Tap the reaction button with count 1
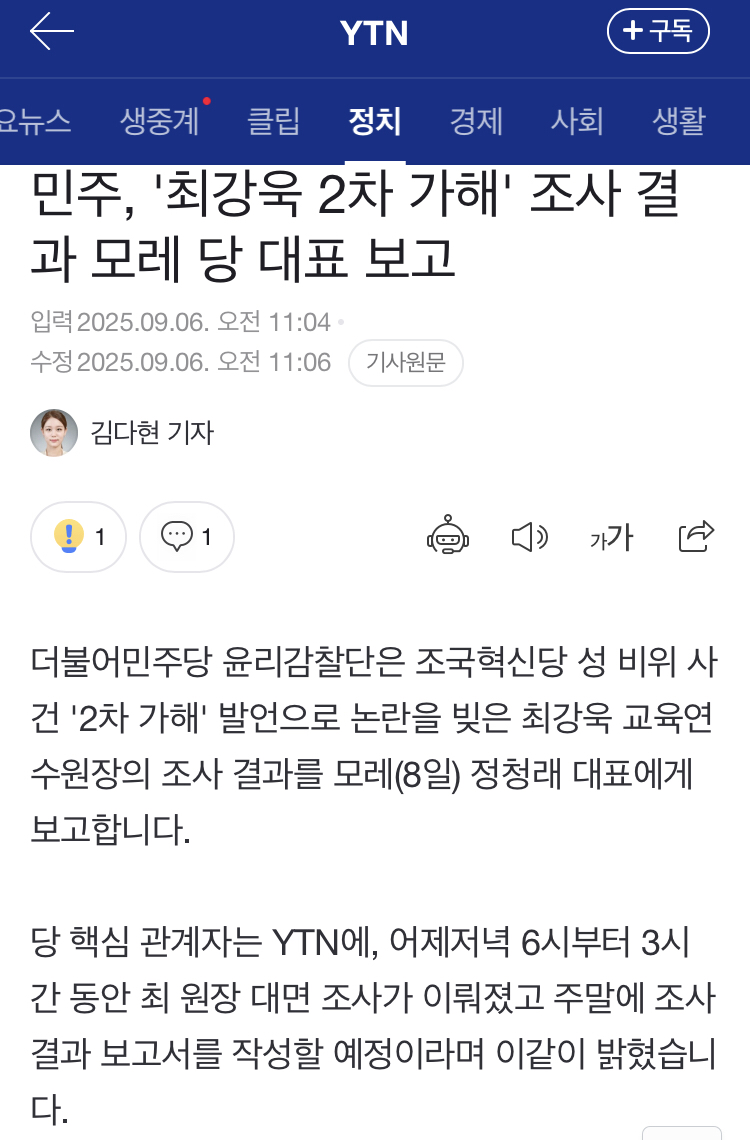Viewport: 750px width, 1140px height. (79, 537)
